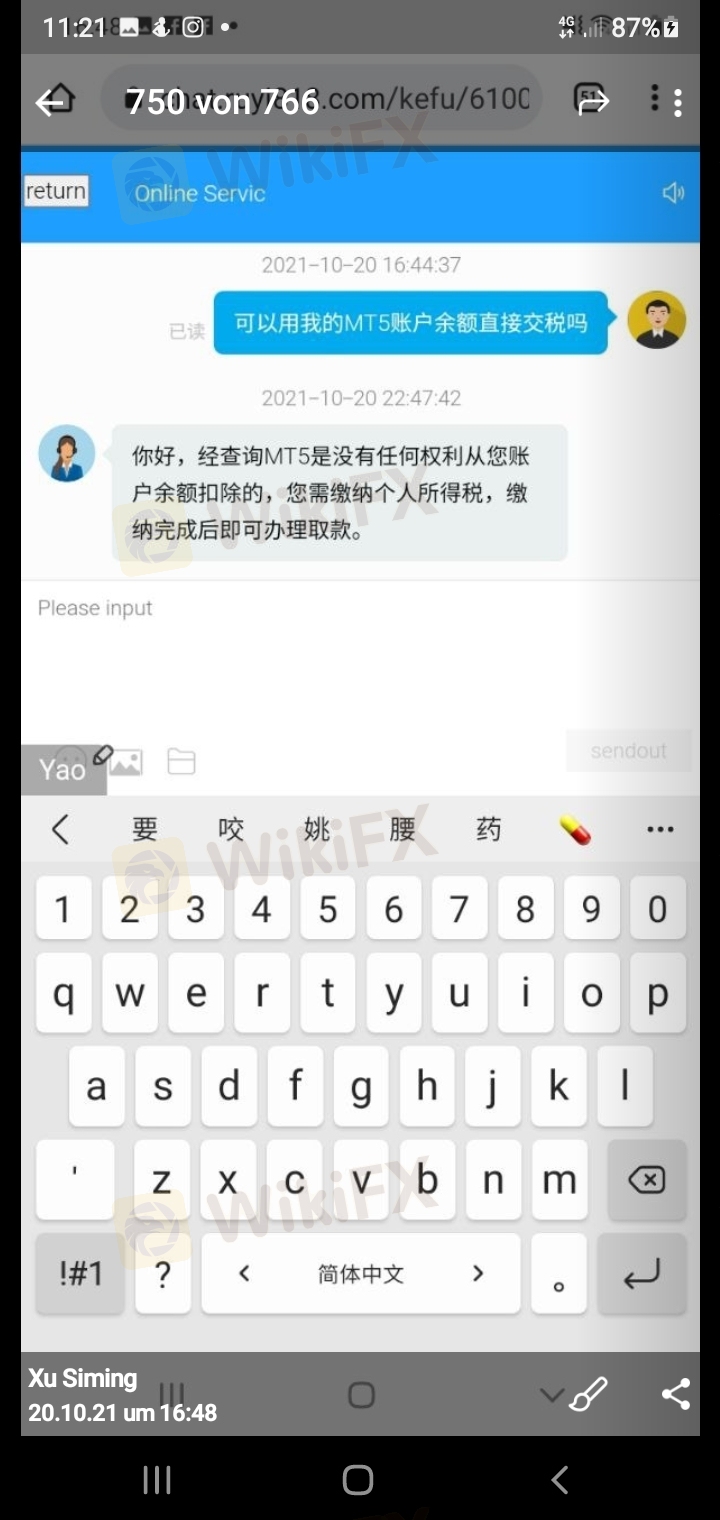Tap the system home button
The image size is (720, 1520).
358,1480
